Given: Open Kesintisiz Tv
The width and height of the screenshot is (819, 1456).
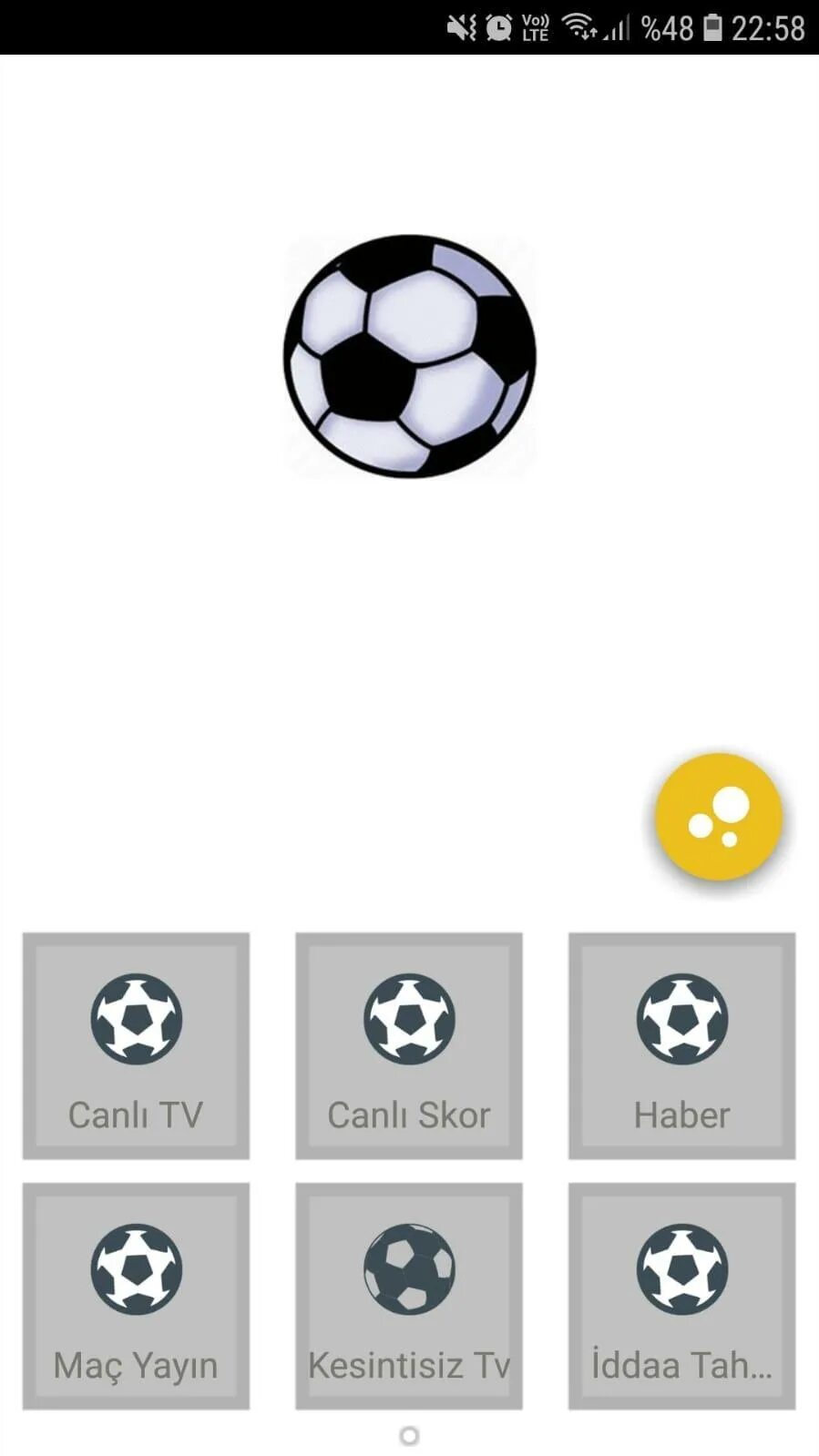Looking at the screenshot, I should (x=409, y=1296).
